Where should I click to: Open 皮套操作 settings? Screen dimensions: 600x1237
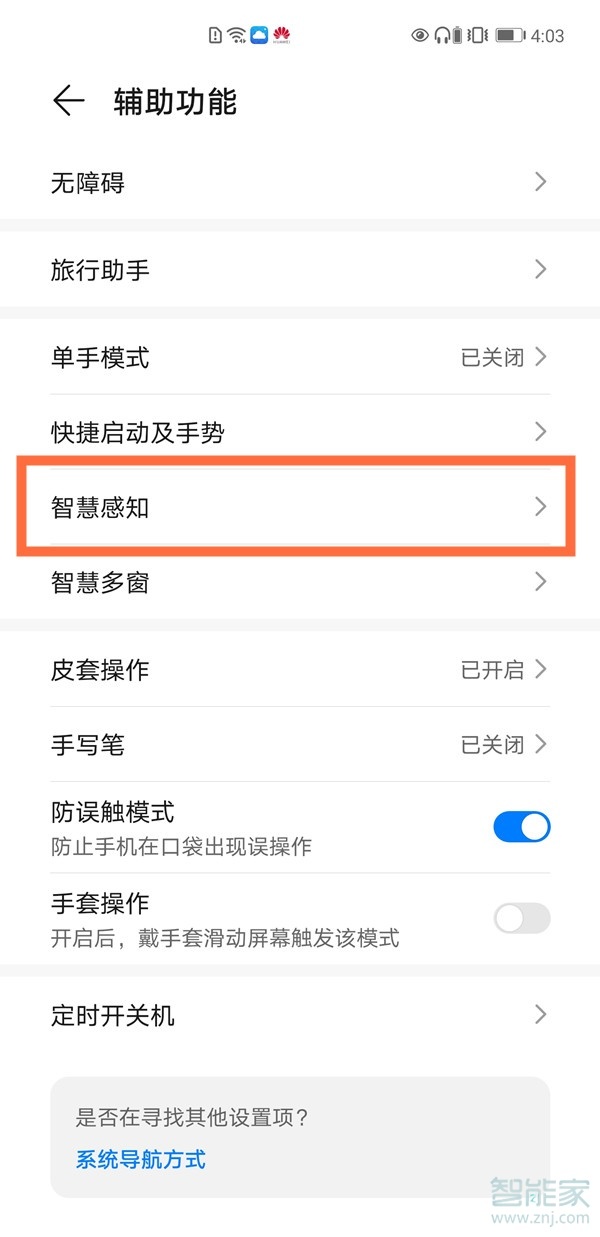coord(300,669)
